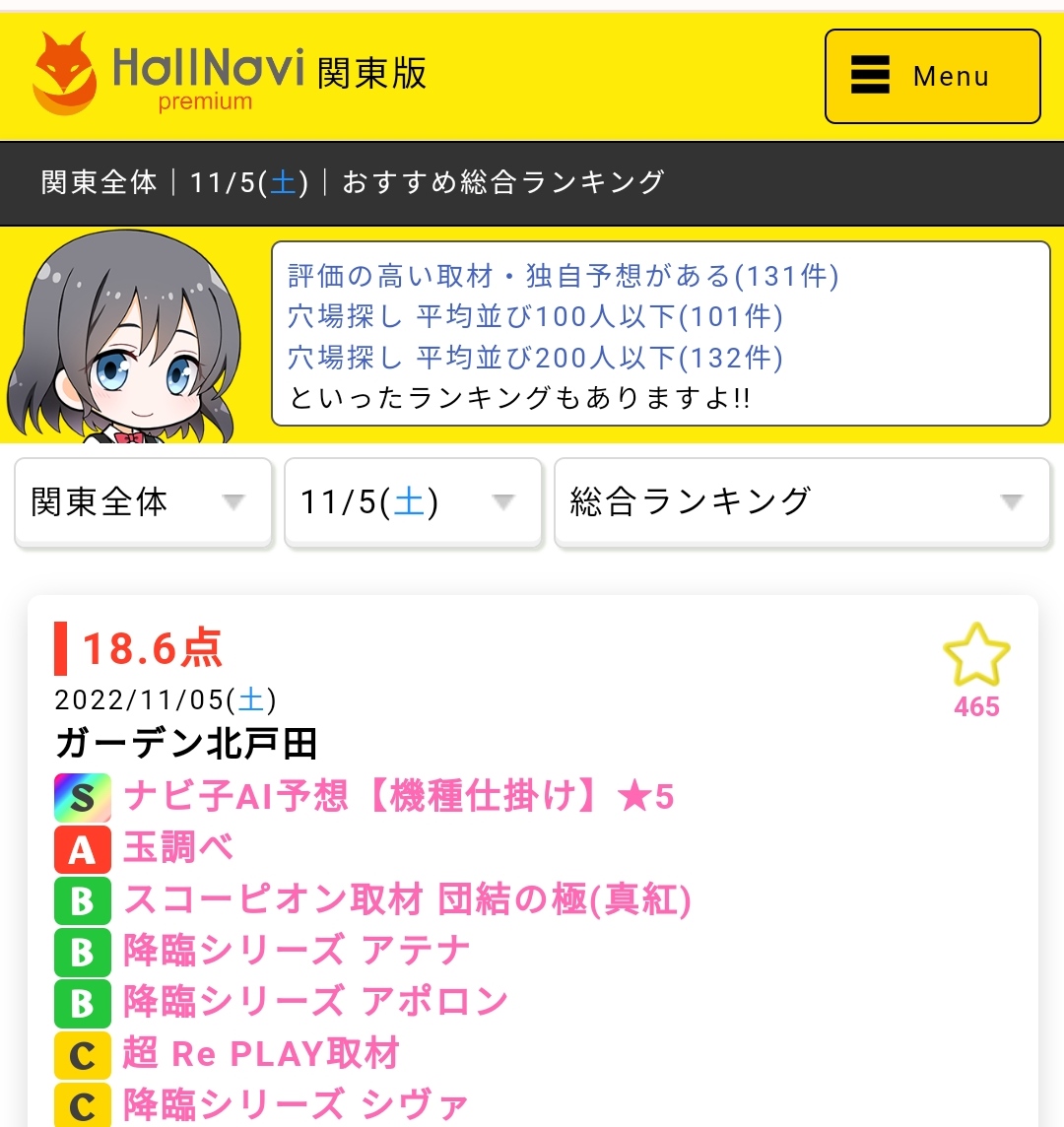The width and height of the screenshot is (1064, 1127).
Task: Open 降臨シリーズ アポロン link
Action: [315, 1002]
